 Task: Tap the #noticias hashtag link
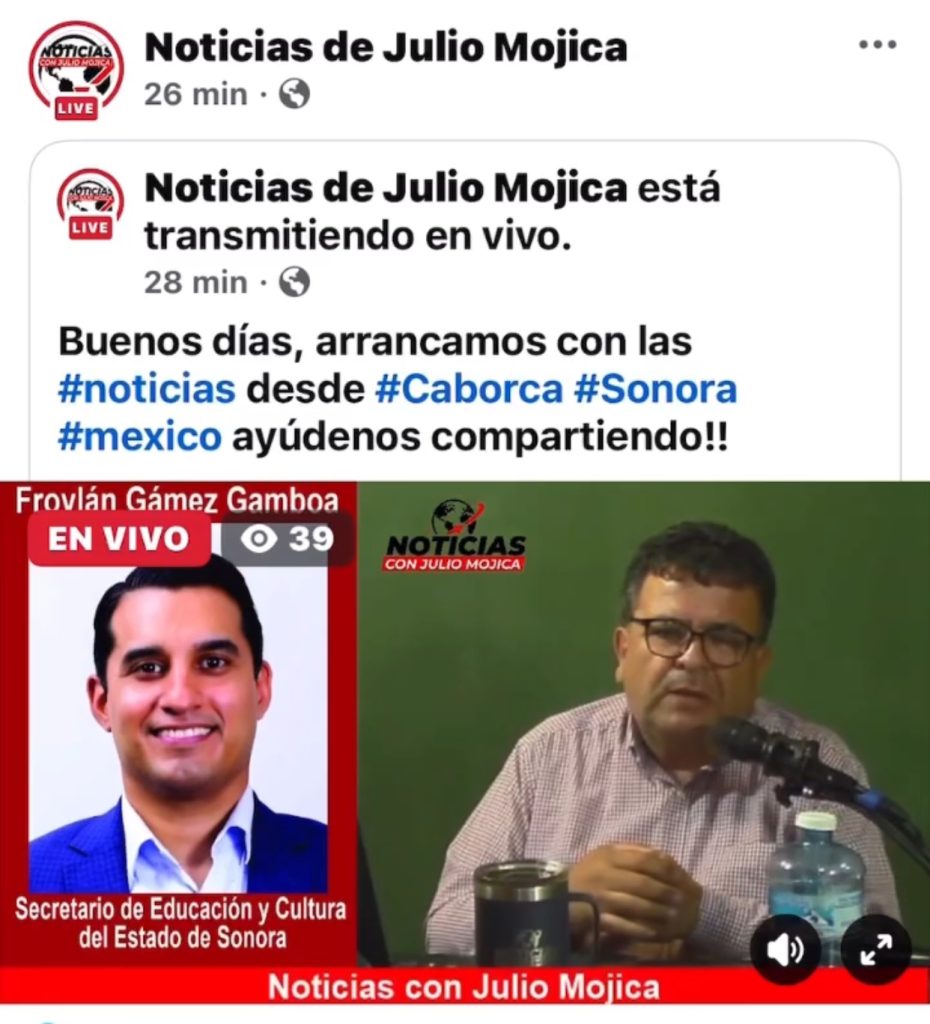click(x=147, y=389)
